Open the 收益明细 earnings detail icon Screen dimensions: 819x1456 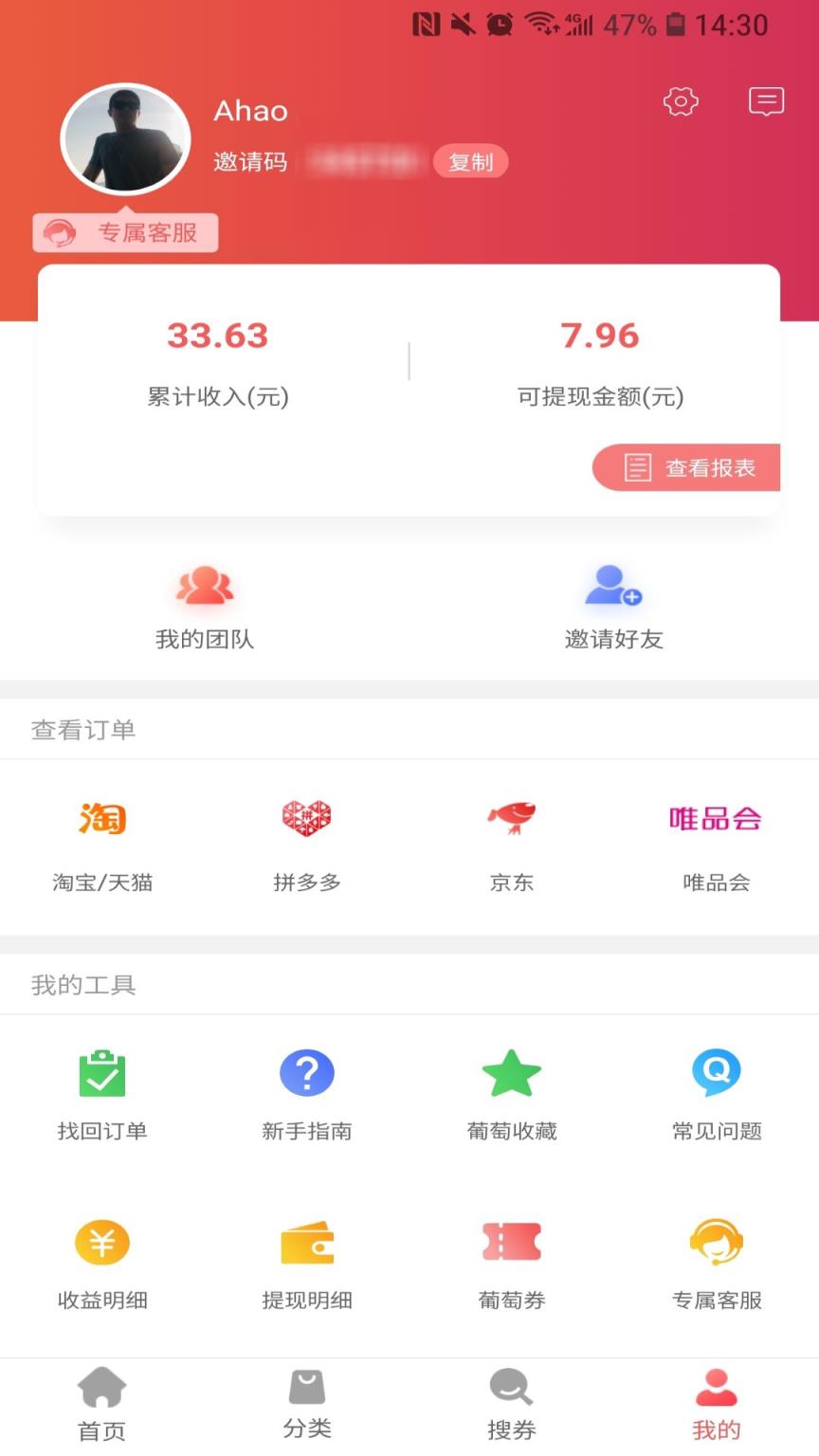pyautogui.click(x=101, y=1243)
